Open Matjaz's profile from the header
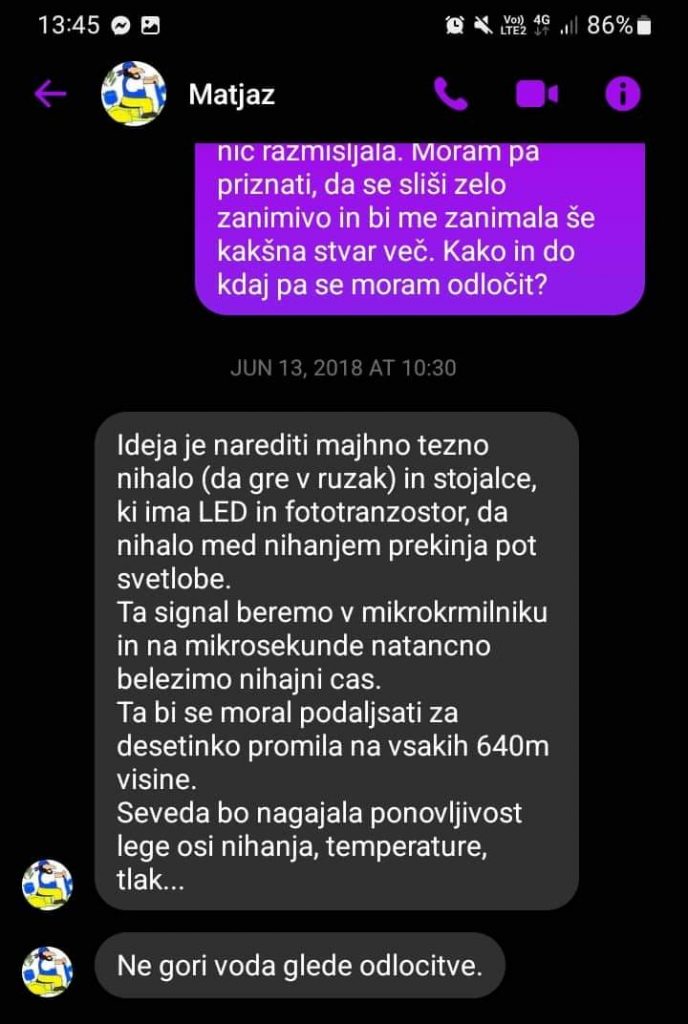 231,94
